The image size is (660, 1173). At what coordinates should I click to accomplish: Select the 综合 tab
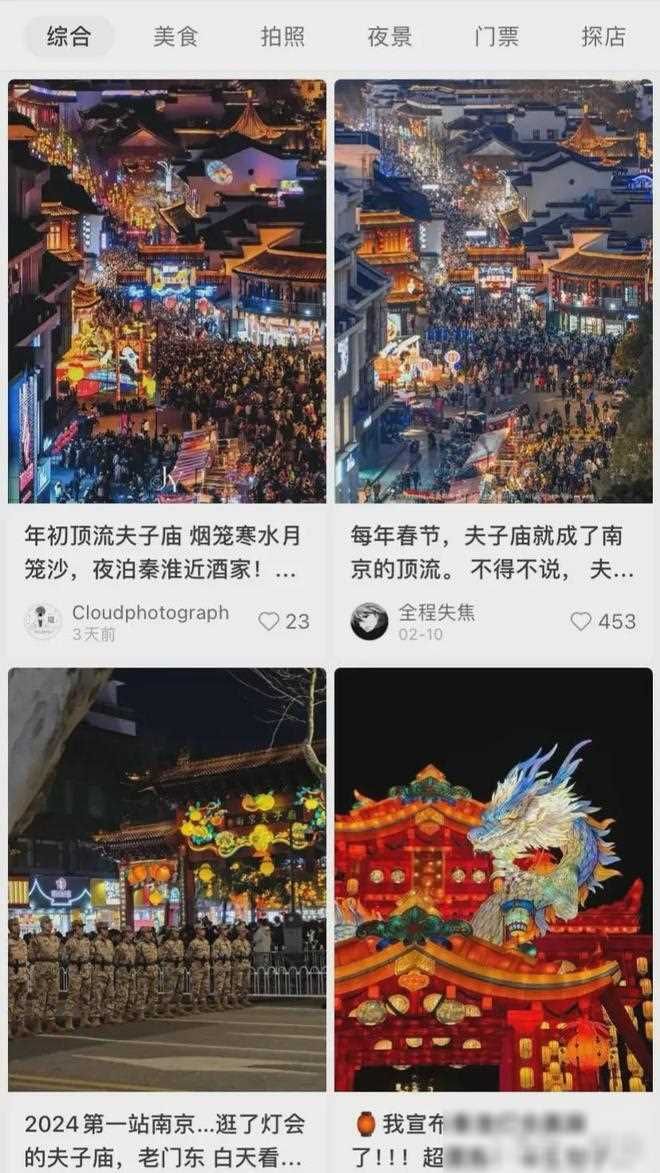pos(69,37)
